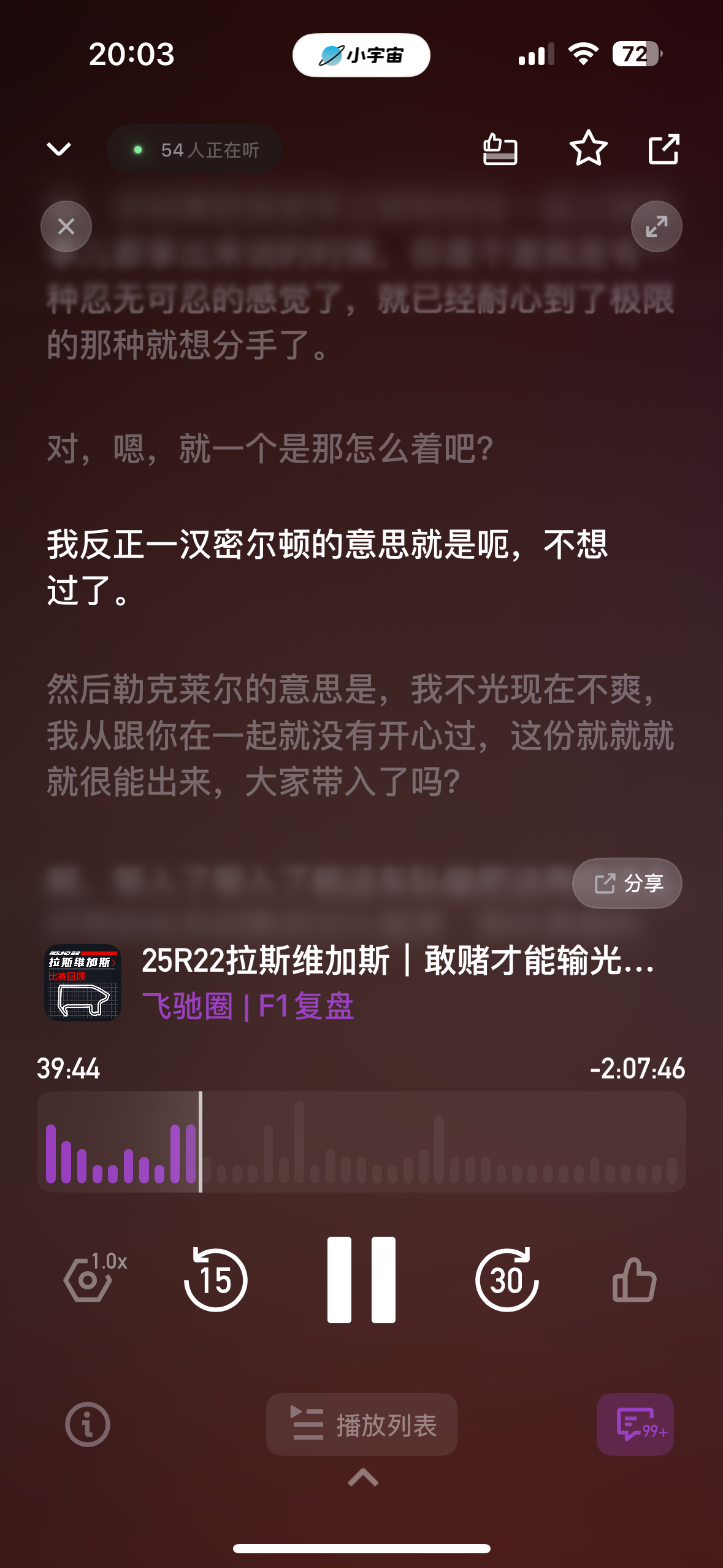
Task: Favorite this episode with the star
Action: (588, 148)
